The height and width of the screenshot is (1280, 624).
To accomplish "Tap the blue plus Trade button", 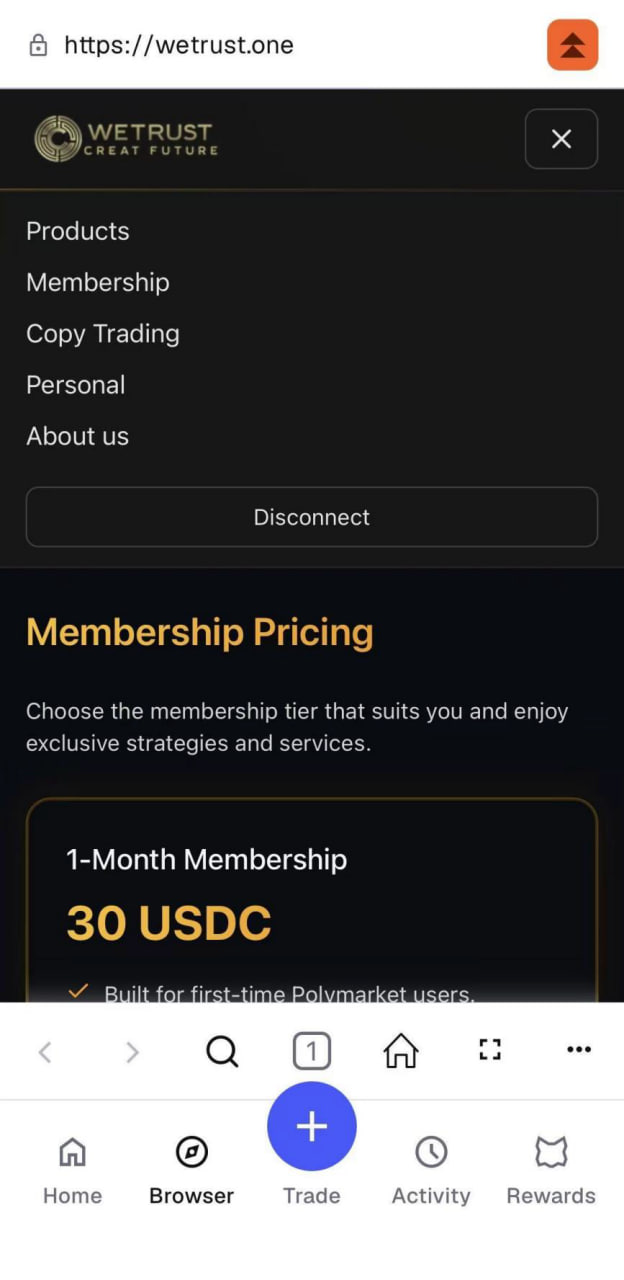I will pos(312,1127).
